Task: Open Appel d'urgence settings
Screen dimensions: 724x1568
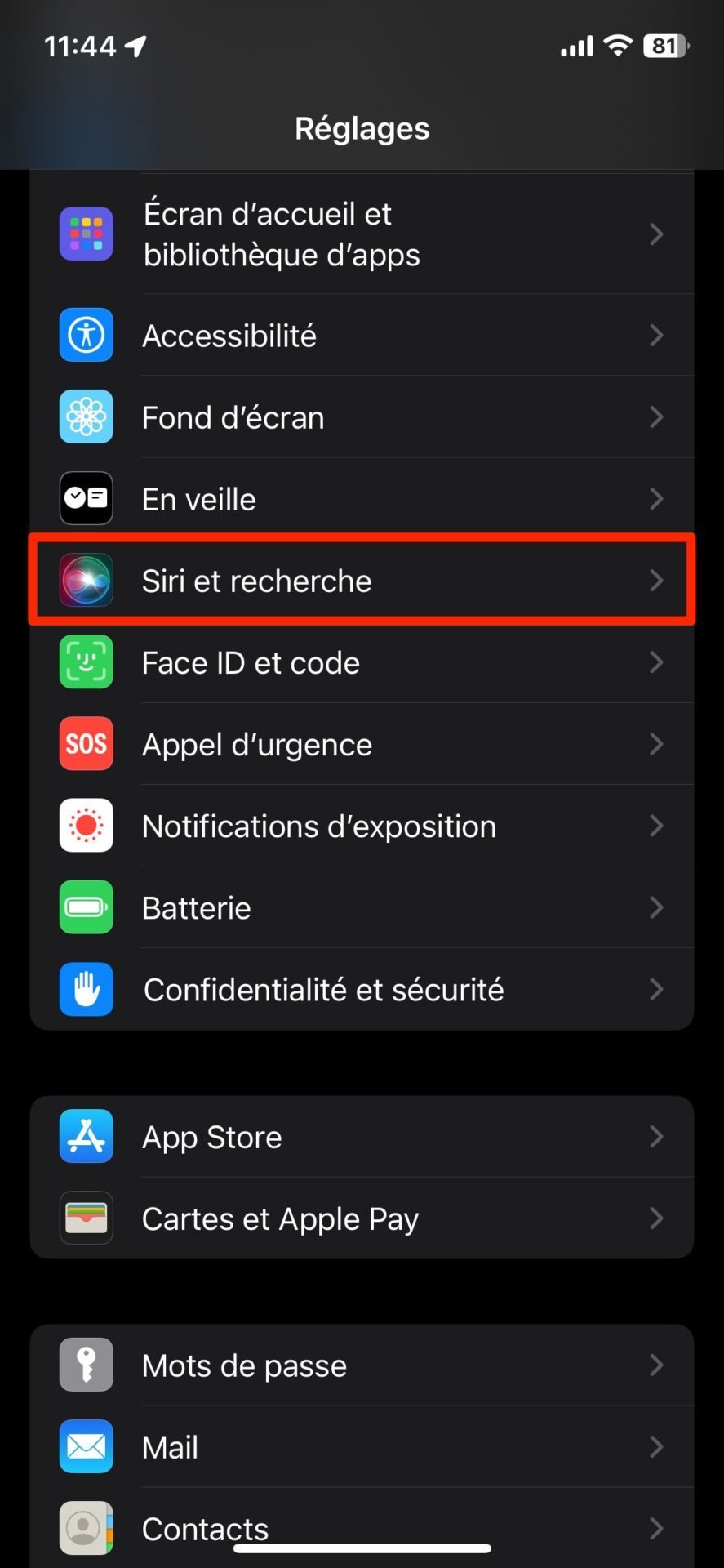Action: [362, 744]
